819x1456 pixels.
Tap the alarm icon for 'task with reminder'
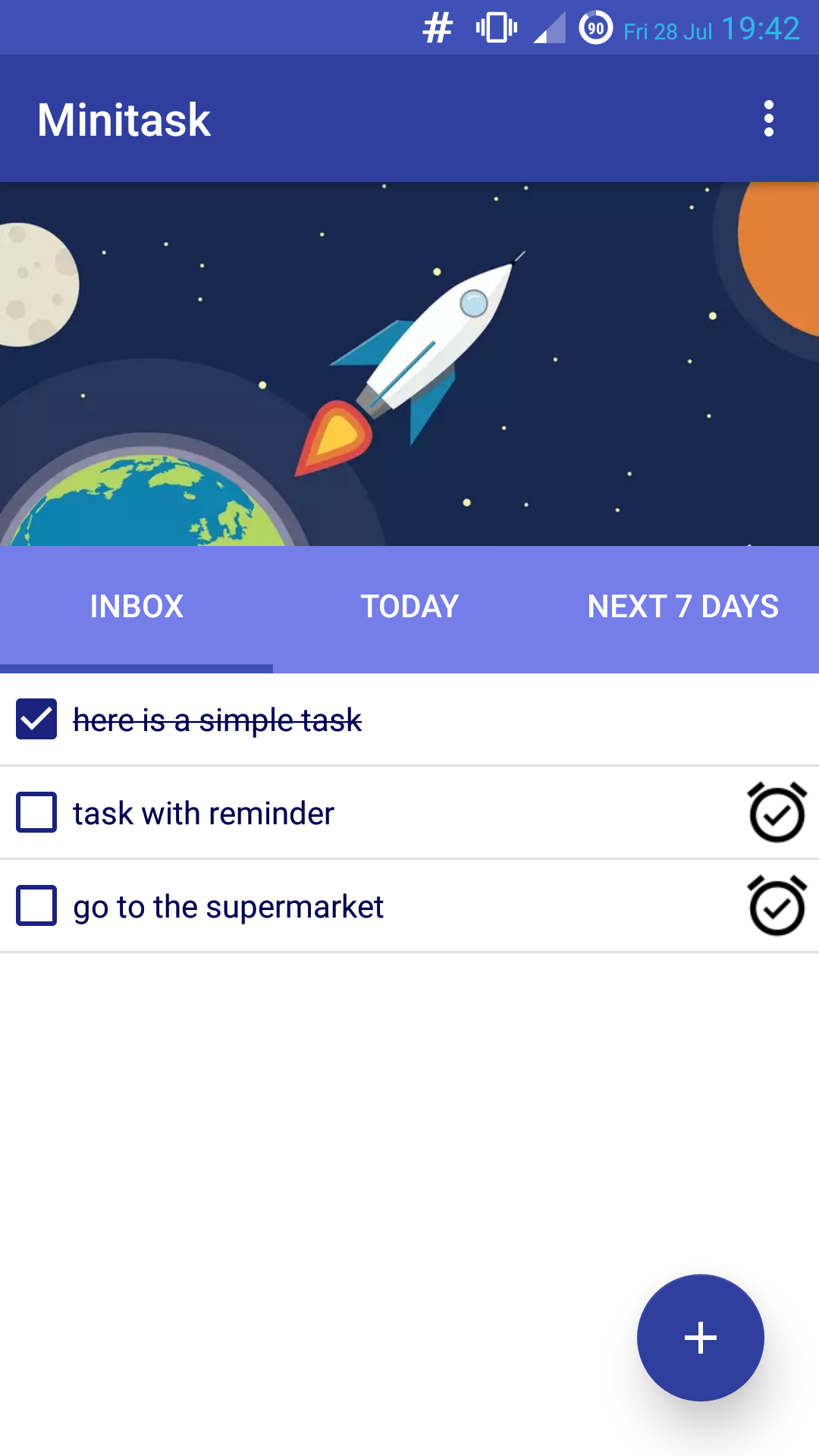pyautogui.click(x=777, y=812)
